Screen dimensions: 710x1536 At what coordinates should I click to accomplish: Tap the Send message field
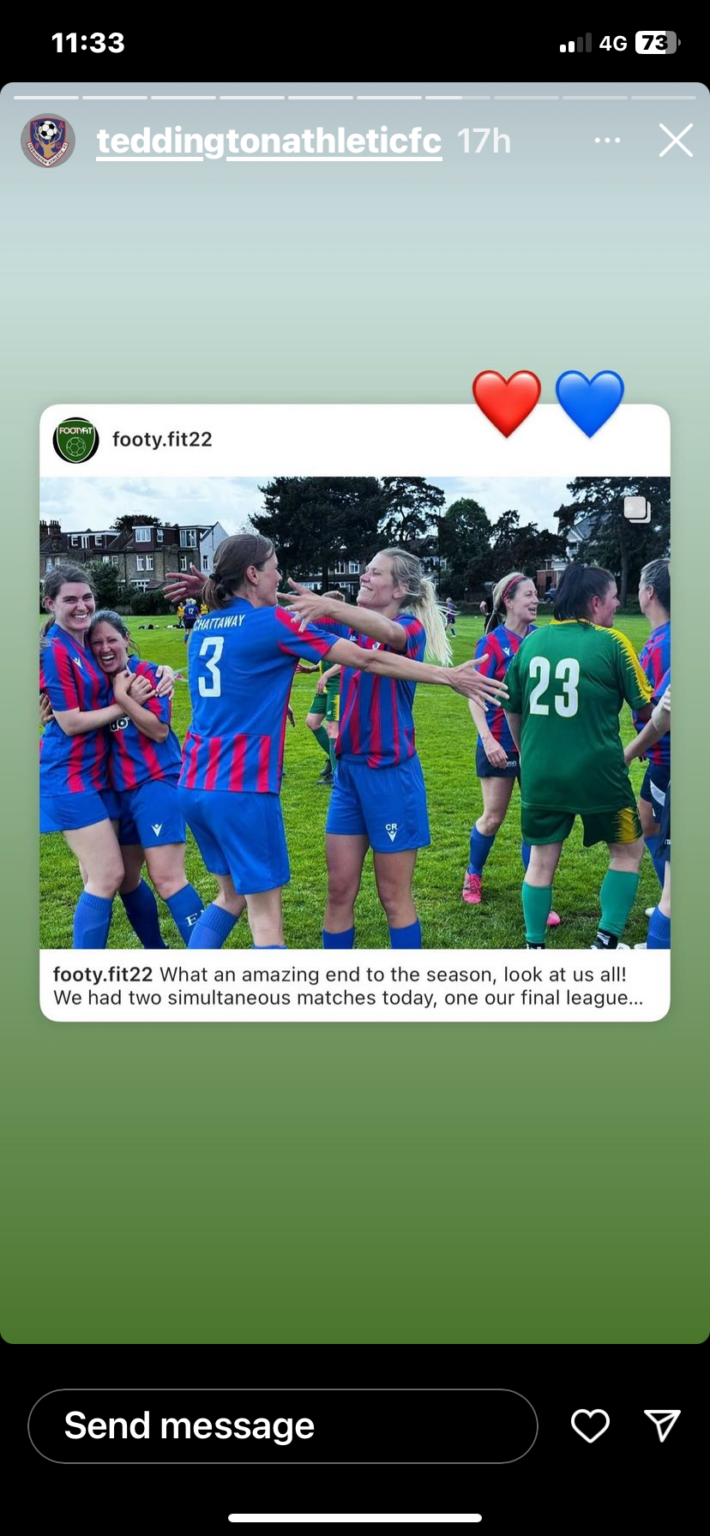283,1426
